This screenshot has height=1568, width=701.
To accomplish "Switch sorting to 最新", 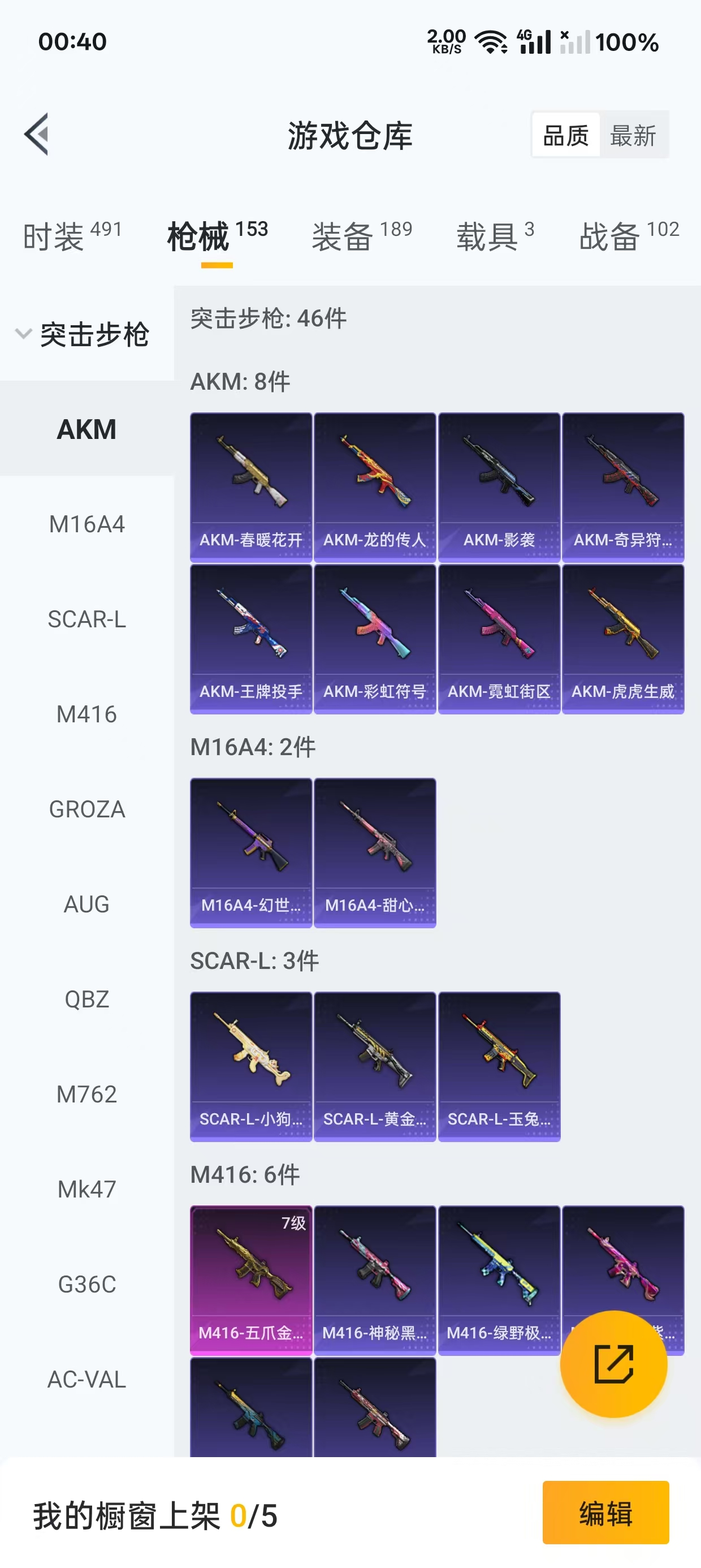I will point(633,135).
